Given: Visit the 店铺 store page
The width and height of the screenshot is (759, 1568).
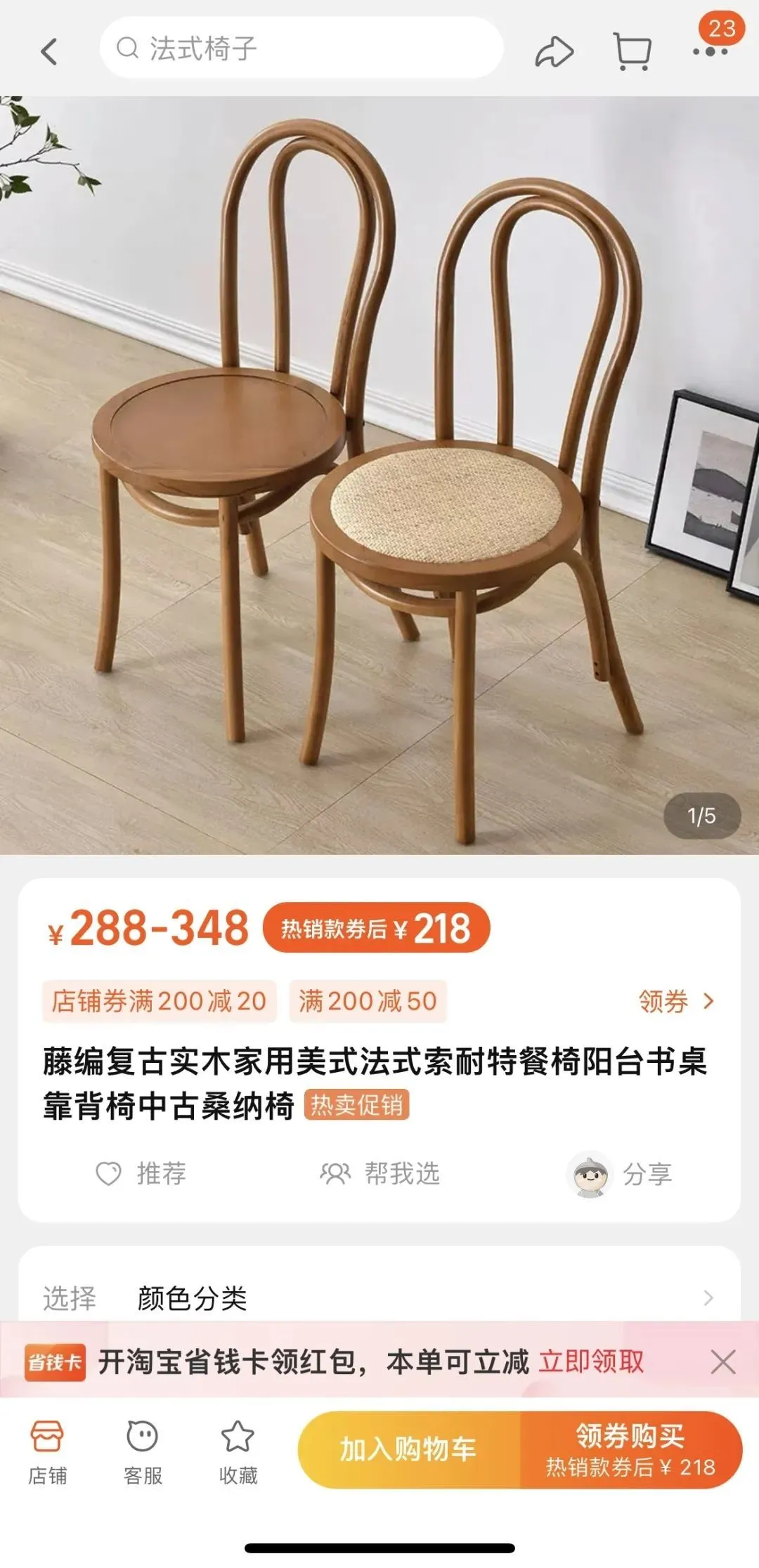Looking at the screenshot, I should coord(48,1451).
